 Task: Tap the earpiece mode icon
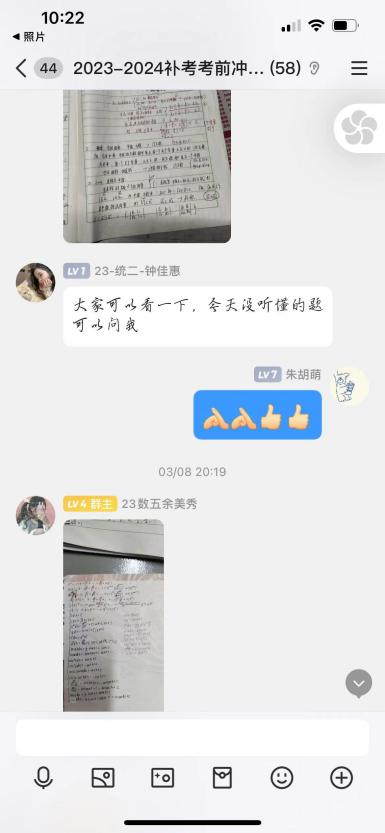(314, 69)
